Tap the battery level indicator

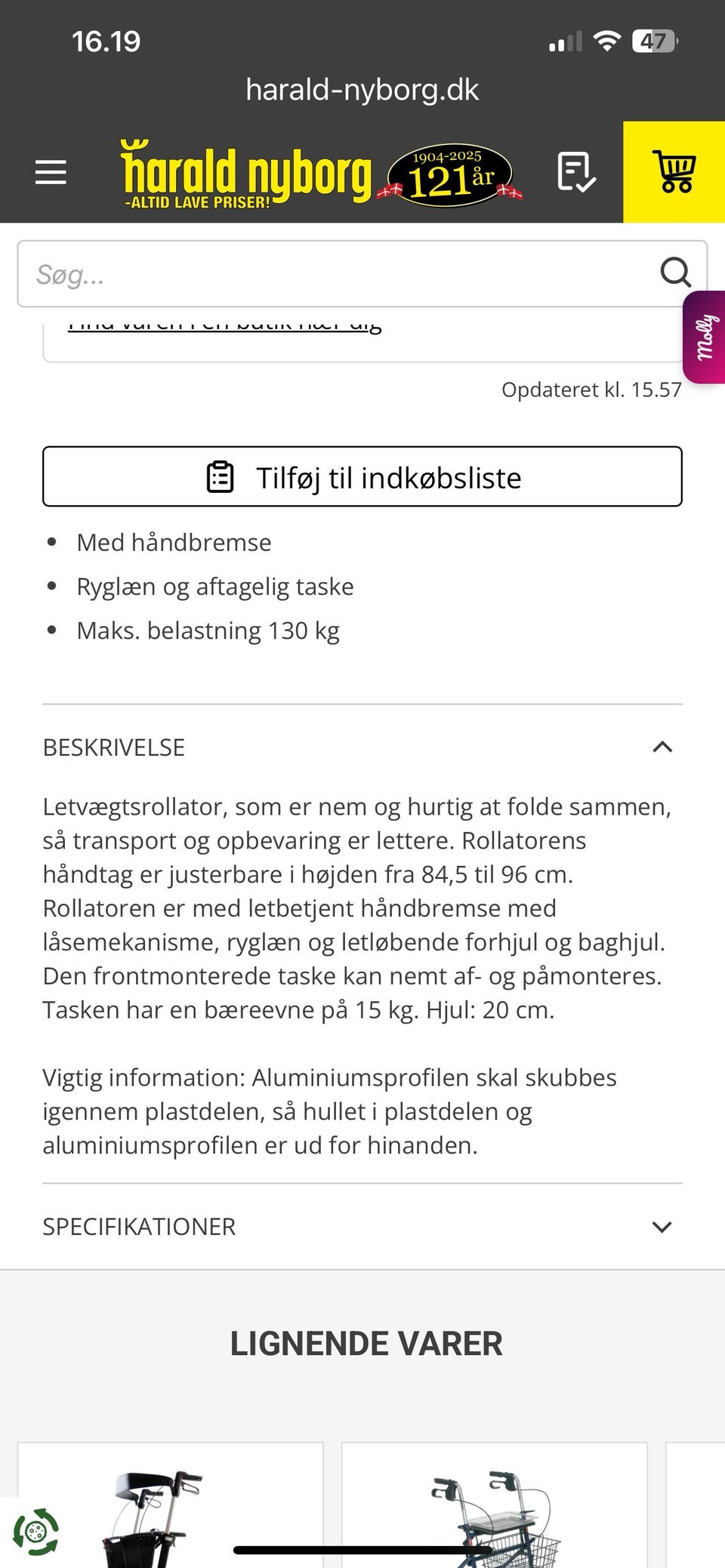pyautogui.click(x=654, y=40)
